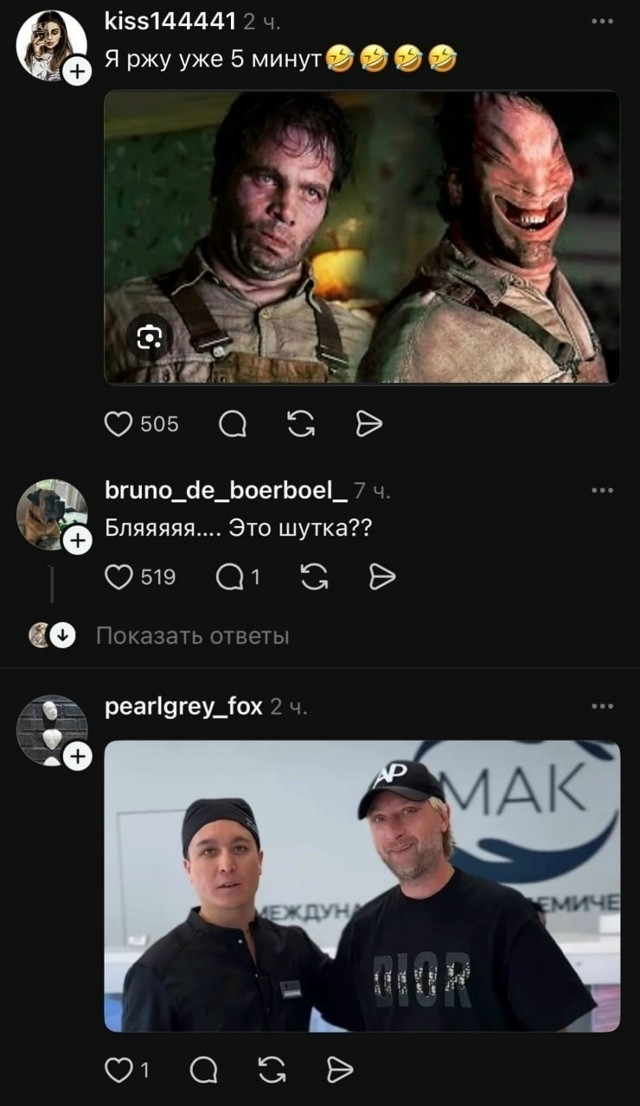
Task: Like the post by bruno_de_boerboel_
Action: [120, 577]
